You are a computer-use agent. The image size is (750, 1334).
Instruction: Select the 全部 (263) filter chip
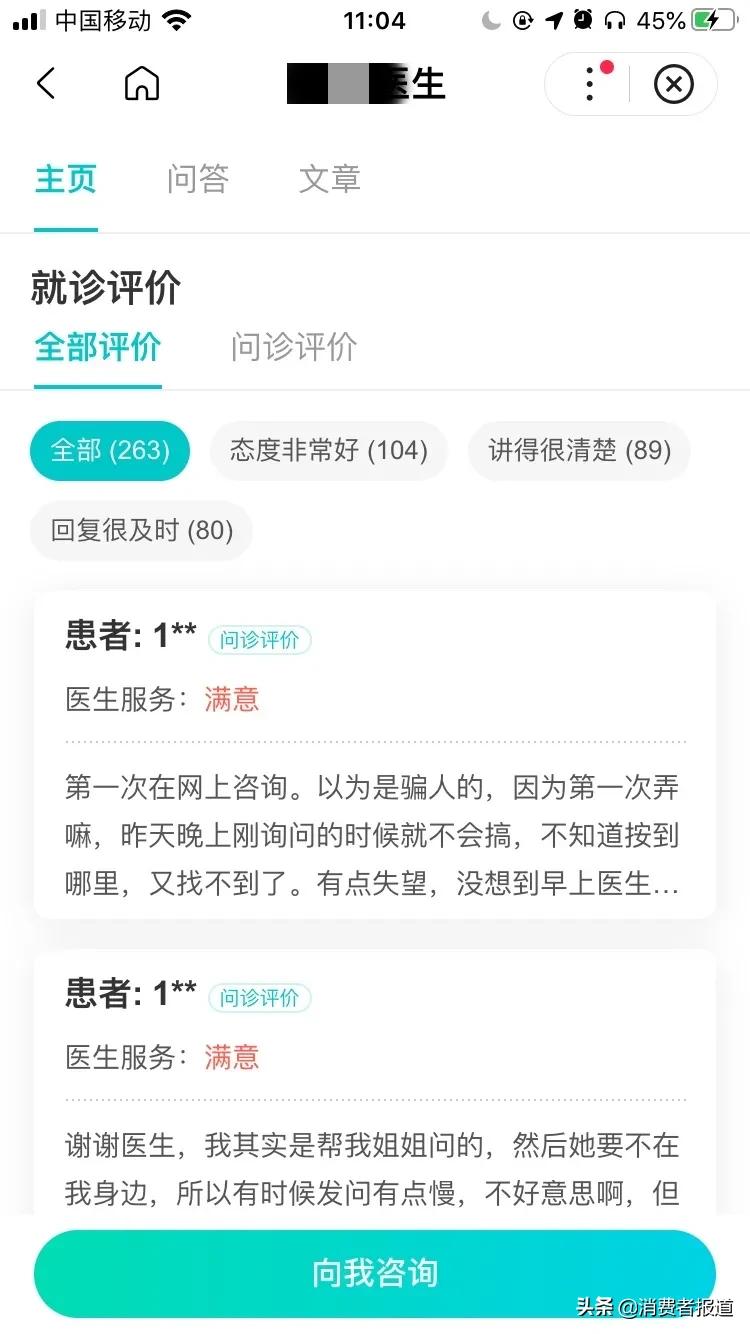click(110, 451)
